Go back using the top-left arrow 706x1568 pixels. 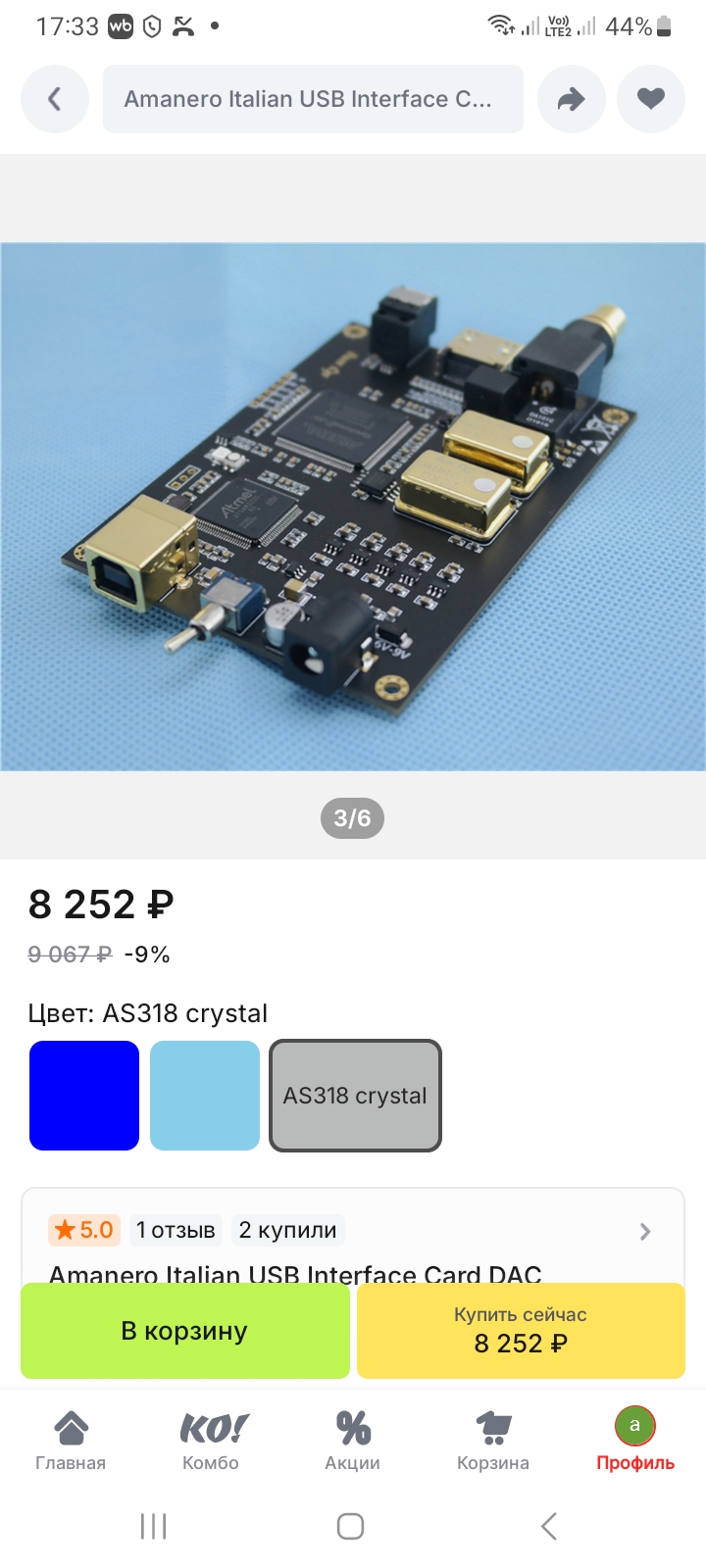(x=55, y=99)
